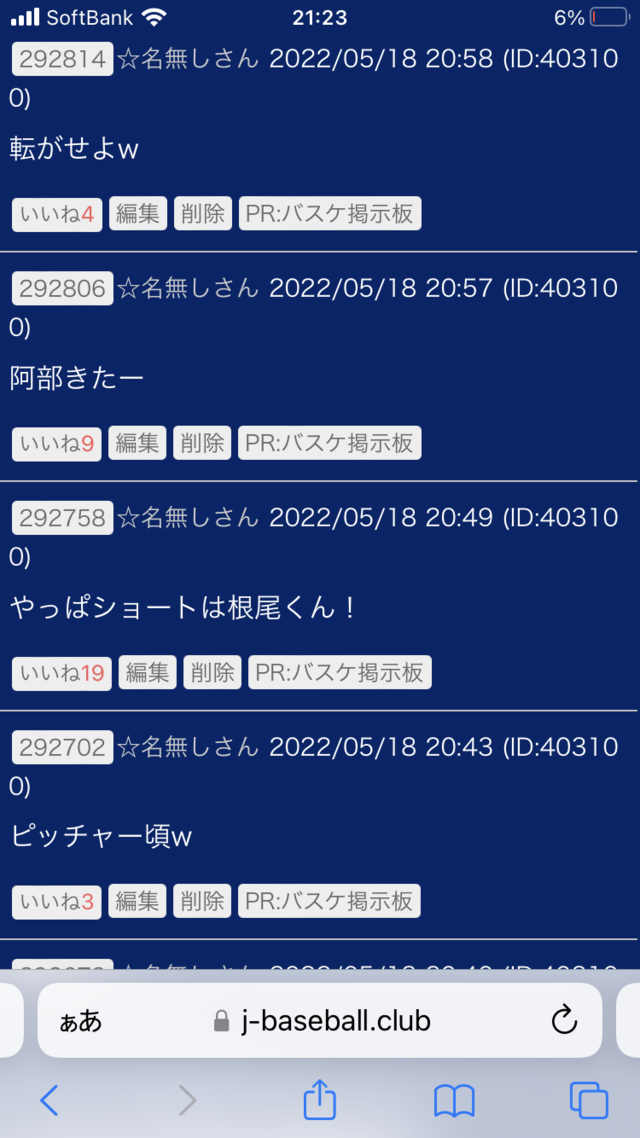Viewport: 640px width, 1138px height.
Task: Open post number 292806
Action: 62,289
